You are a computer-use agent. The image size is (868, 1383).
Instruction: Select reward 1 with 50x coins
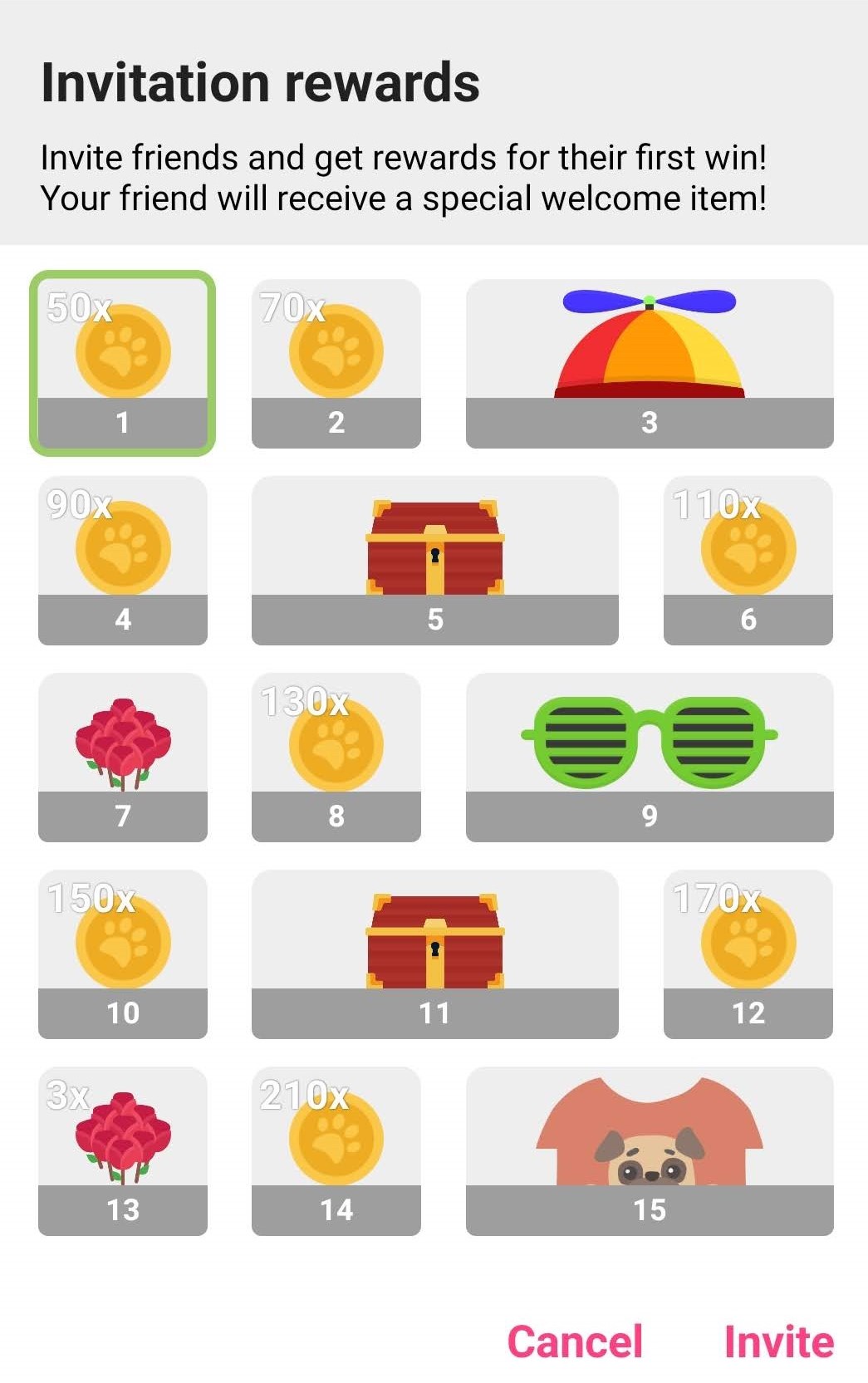click(123, 364)
